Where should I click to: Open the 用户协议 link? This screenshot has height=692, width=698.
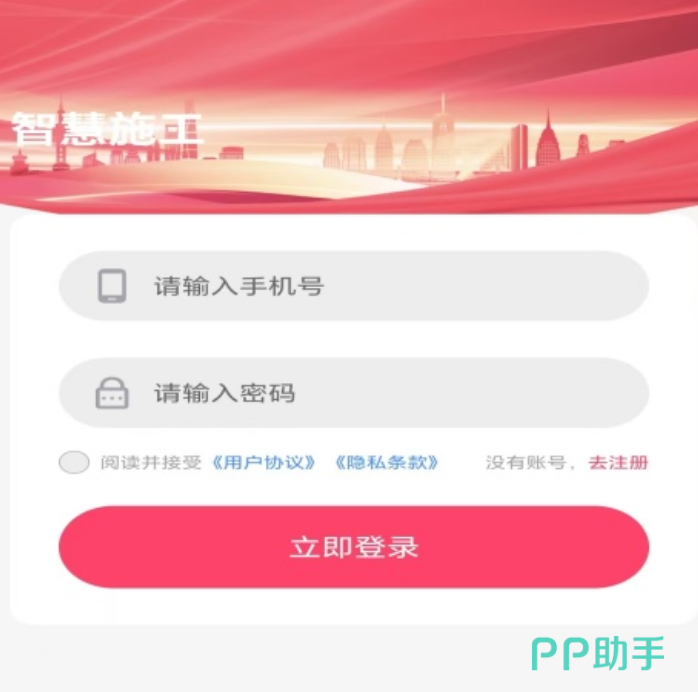point(264,463)
